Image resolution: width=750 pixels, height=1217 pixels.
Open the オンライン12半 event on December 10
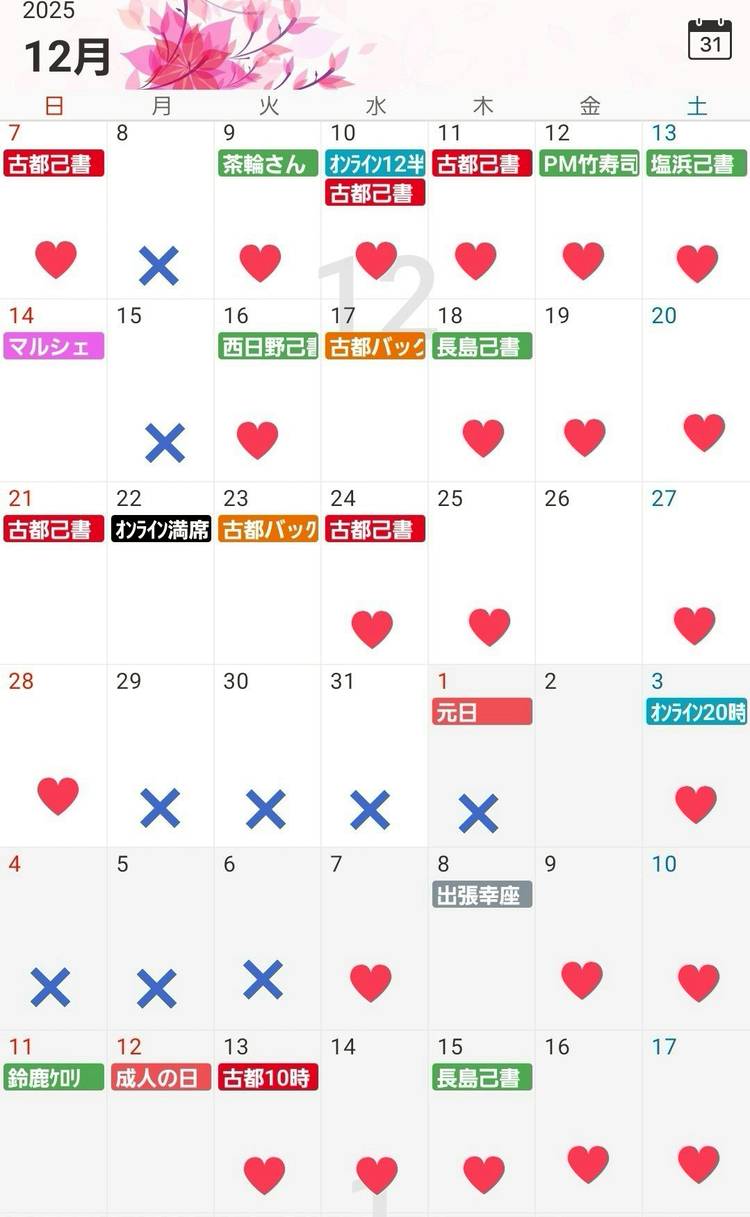[375, 164]
